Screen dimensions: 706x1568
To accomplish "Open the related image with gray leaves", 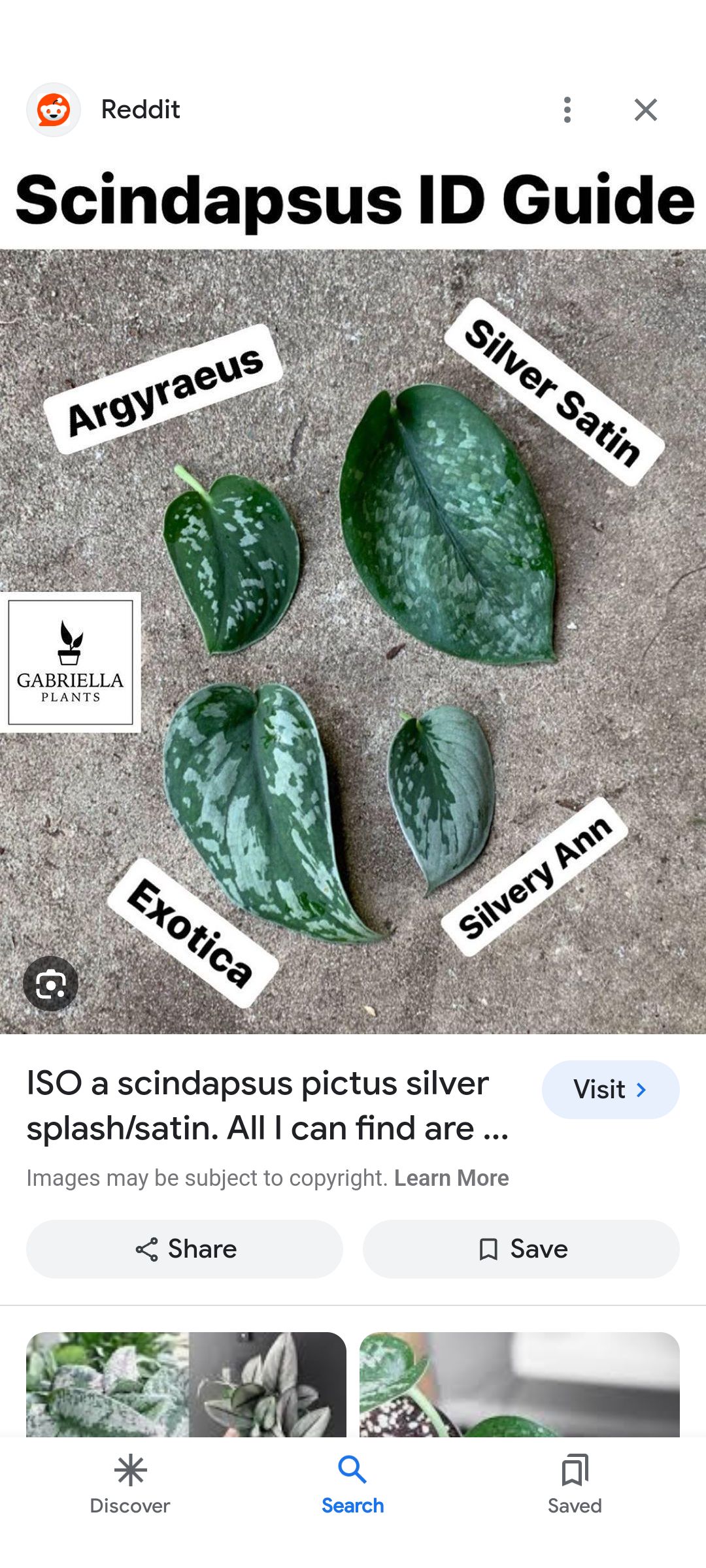I will coord(186,1384).
